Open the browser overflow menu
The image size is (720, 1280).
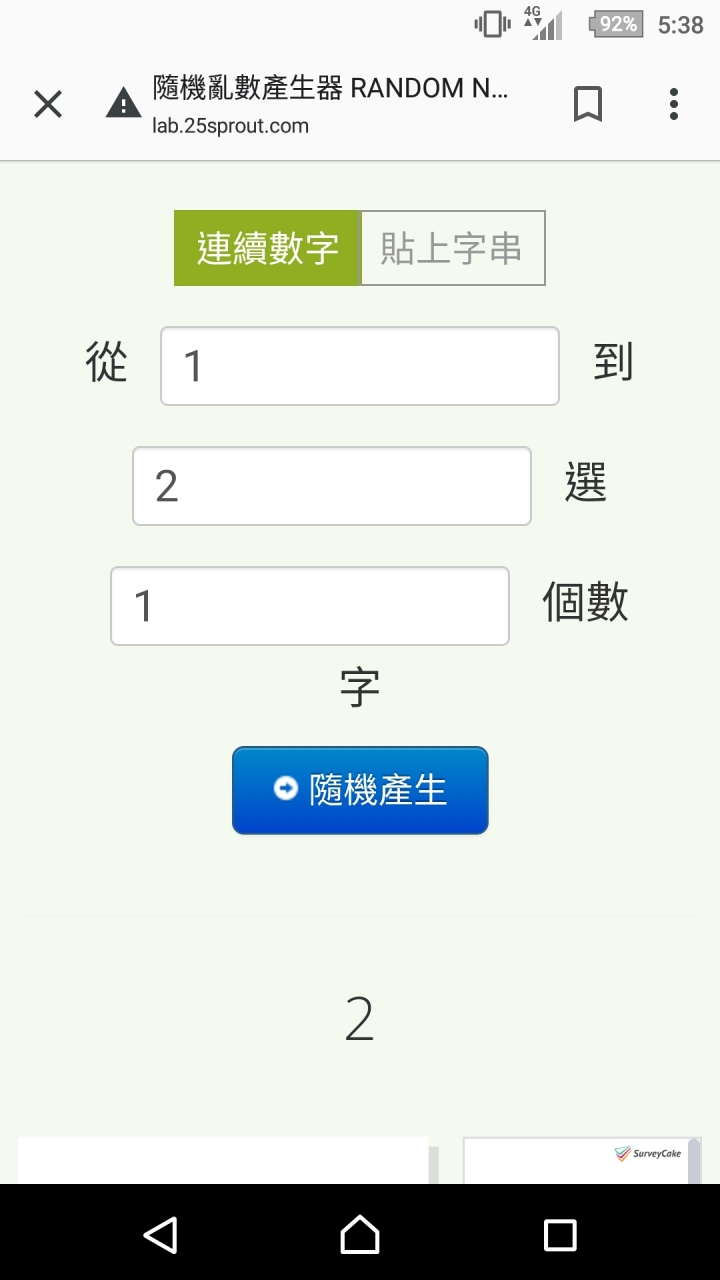coord(674,104)
